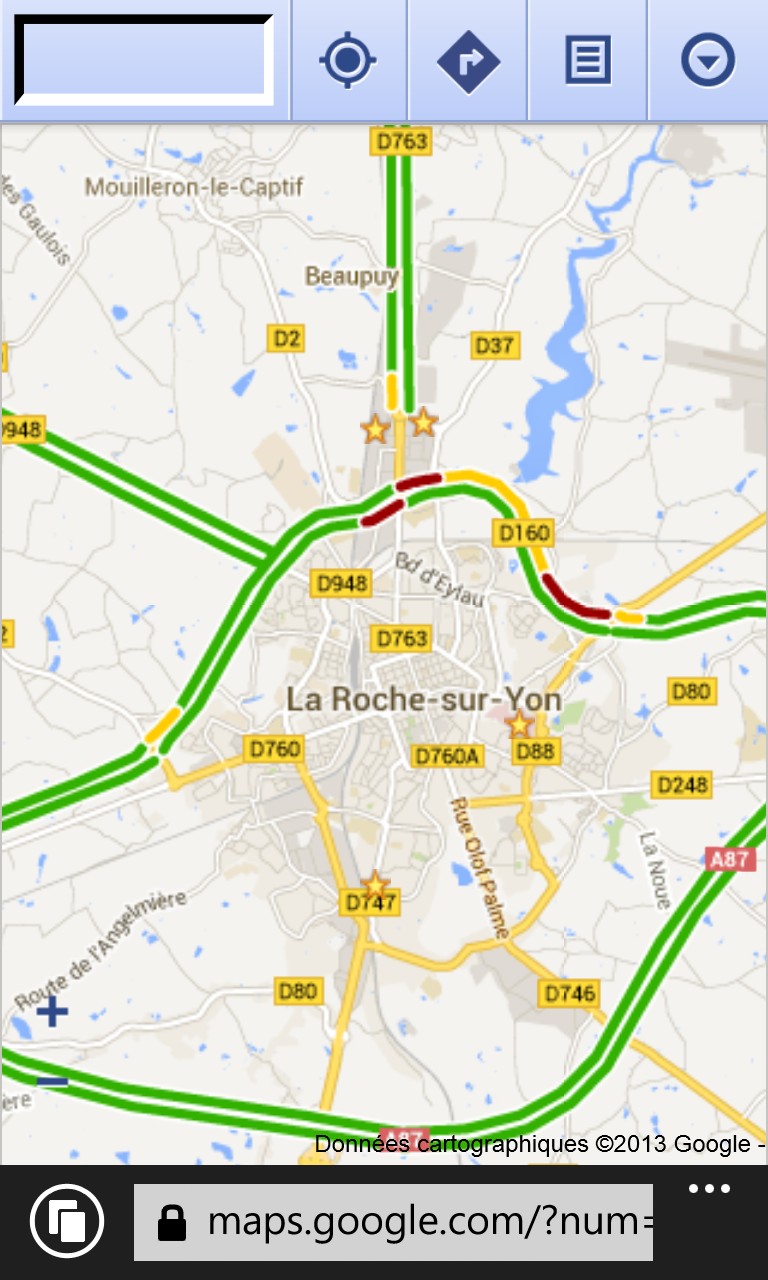Viewport: 768px width, 1280px height.
Task: Tap the starred place near D747
Action: point(374,885)
